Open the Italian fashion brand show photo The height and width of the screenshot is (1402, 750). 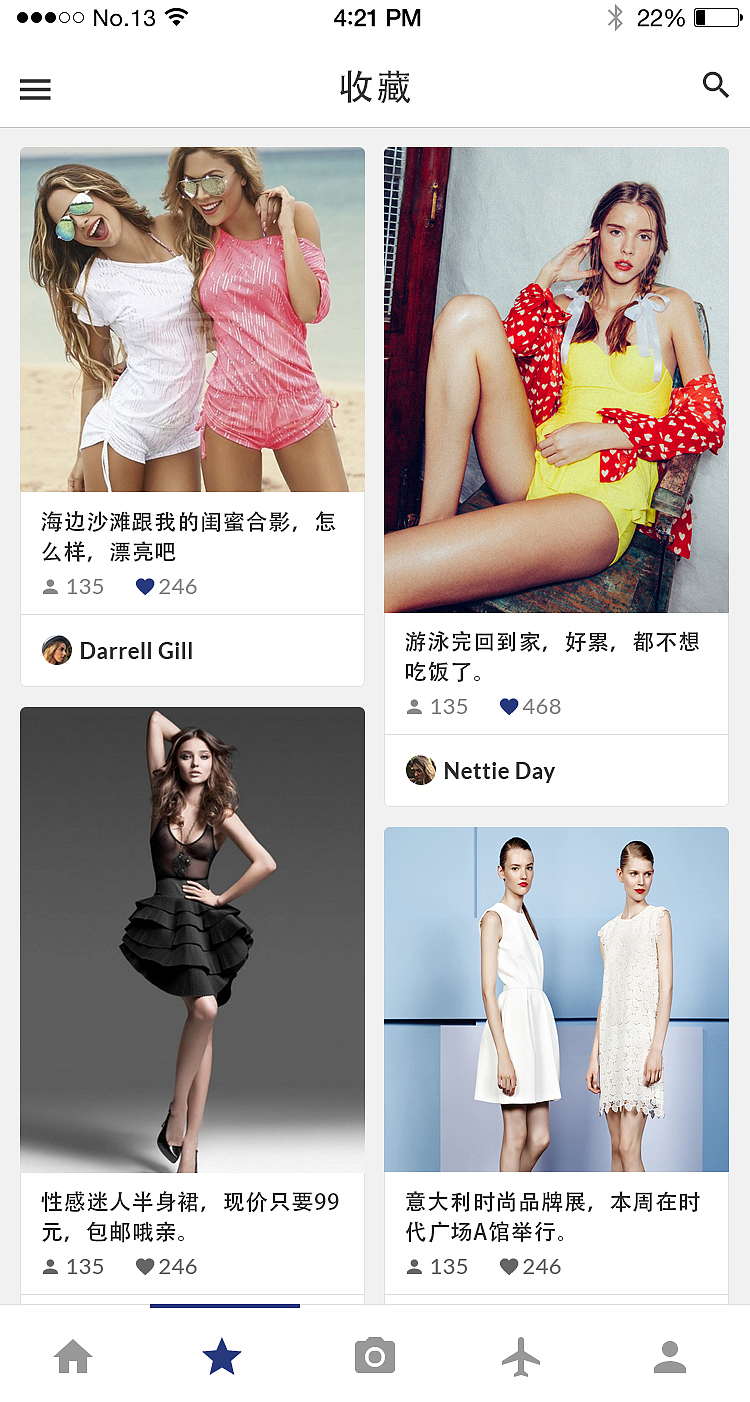tap(556, 999)
